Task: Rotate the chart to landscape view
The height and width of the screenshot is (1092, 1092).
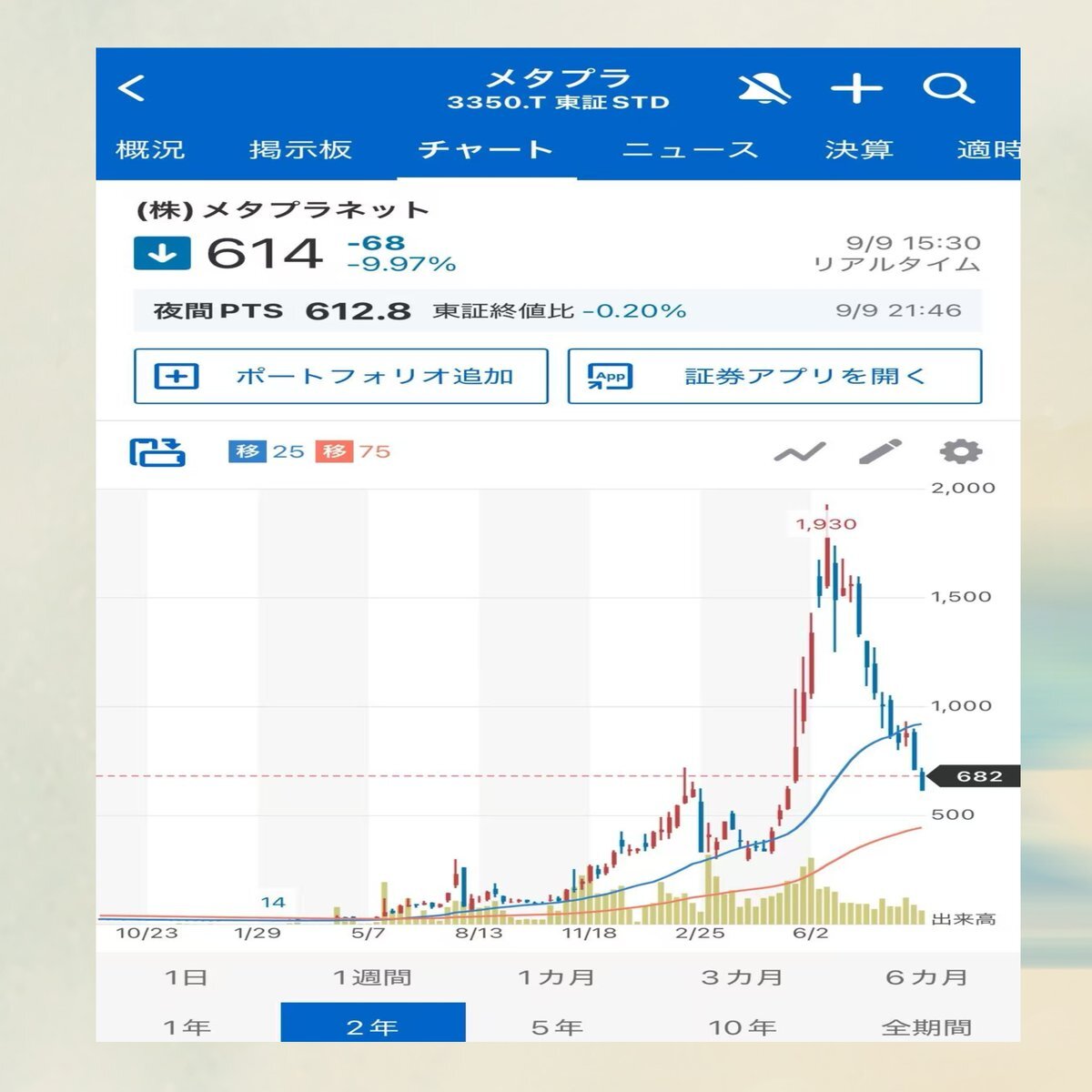Action: 157,451
